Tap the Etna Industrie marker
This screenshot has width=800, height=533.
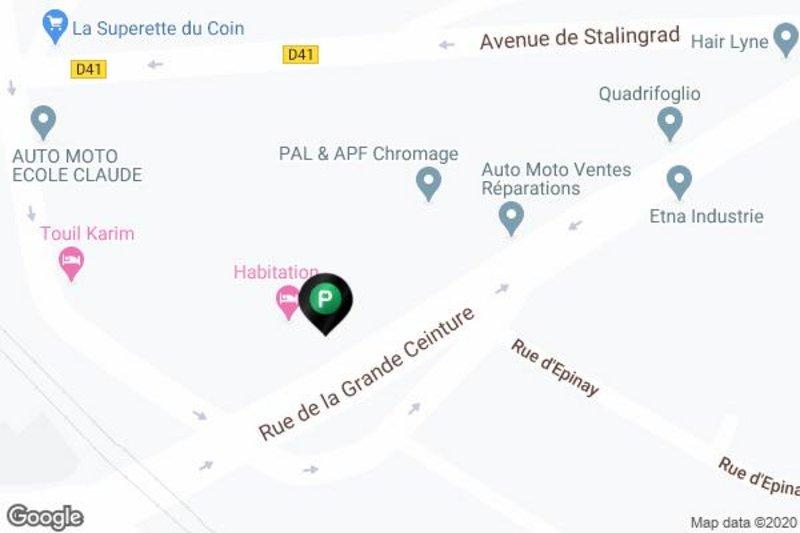tap(679, 182)
